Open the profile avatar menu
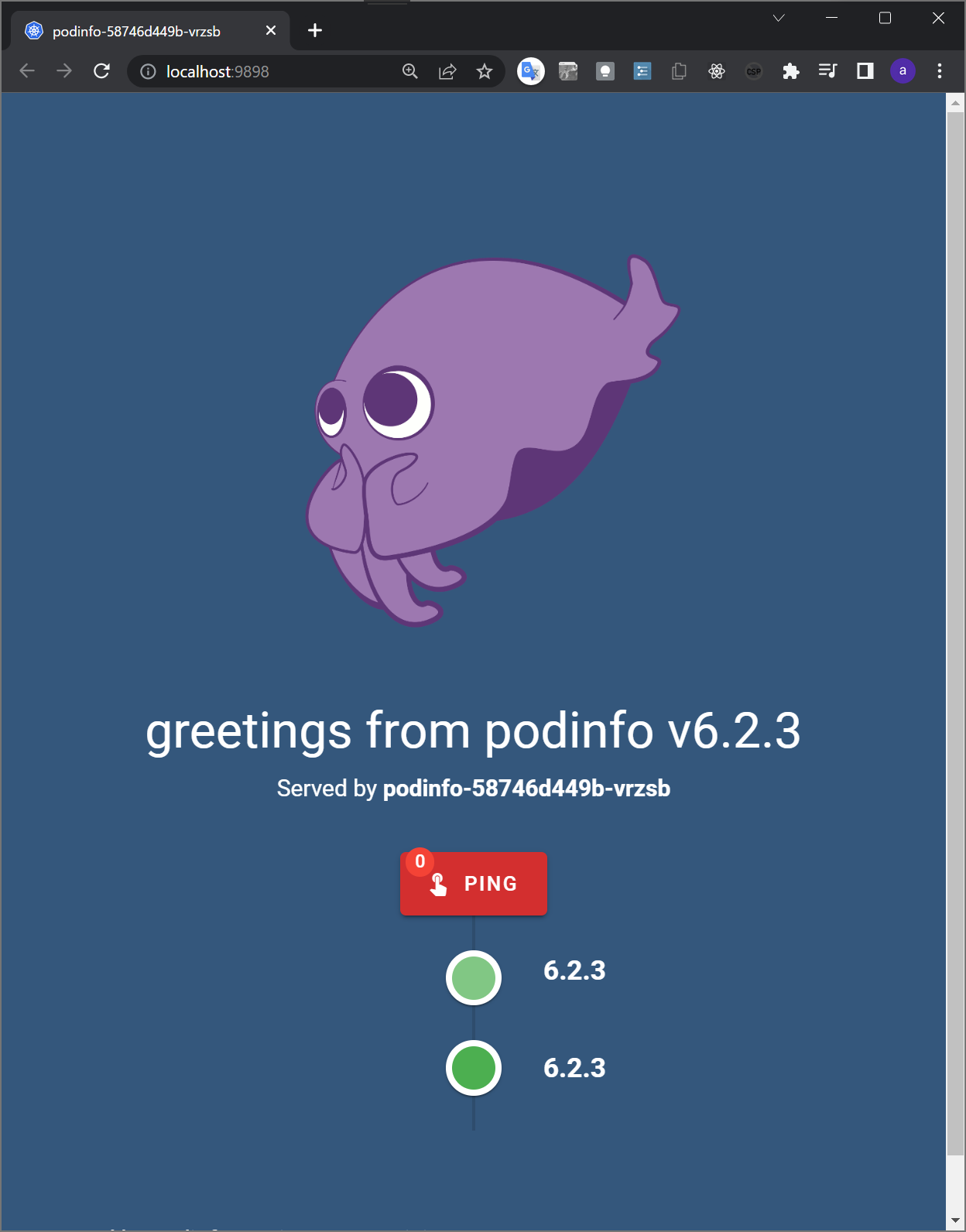 pos(903,71)
